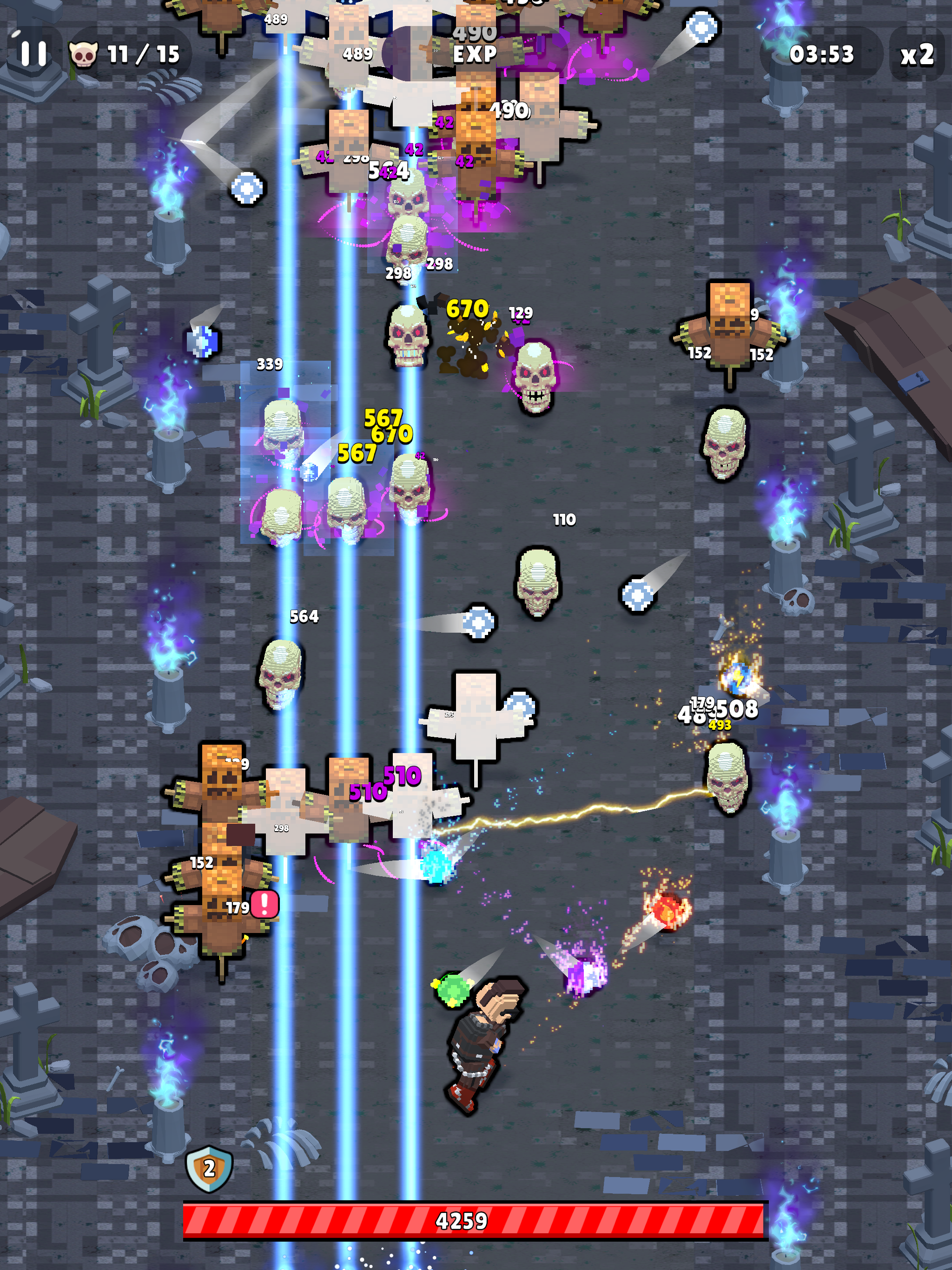Tap the skull counter icon showing 11/15

84,54
